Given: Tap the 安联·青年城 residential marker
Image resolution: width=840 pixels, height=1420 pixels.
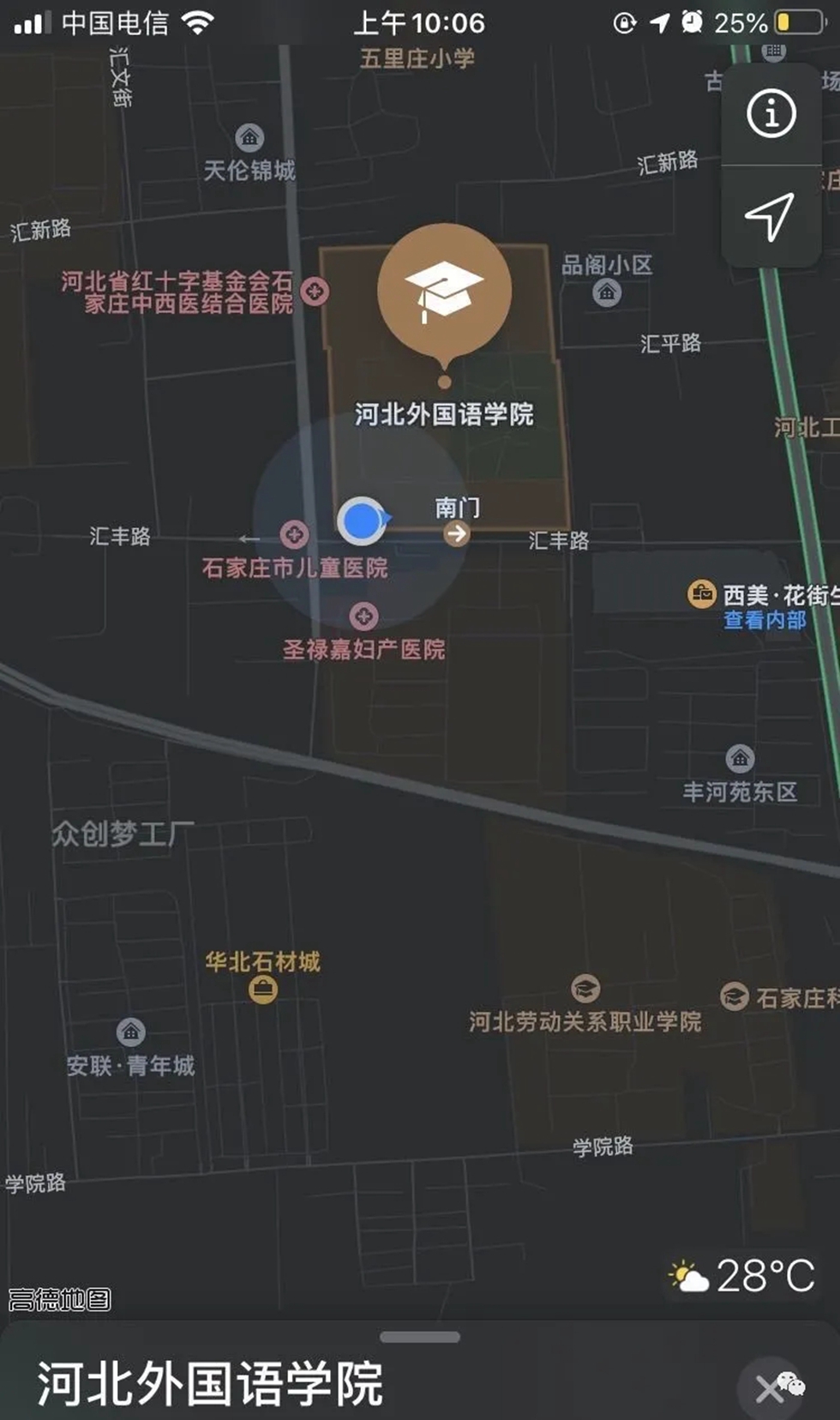Looking at the screenshot, I should click(130, 1032).
